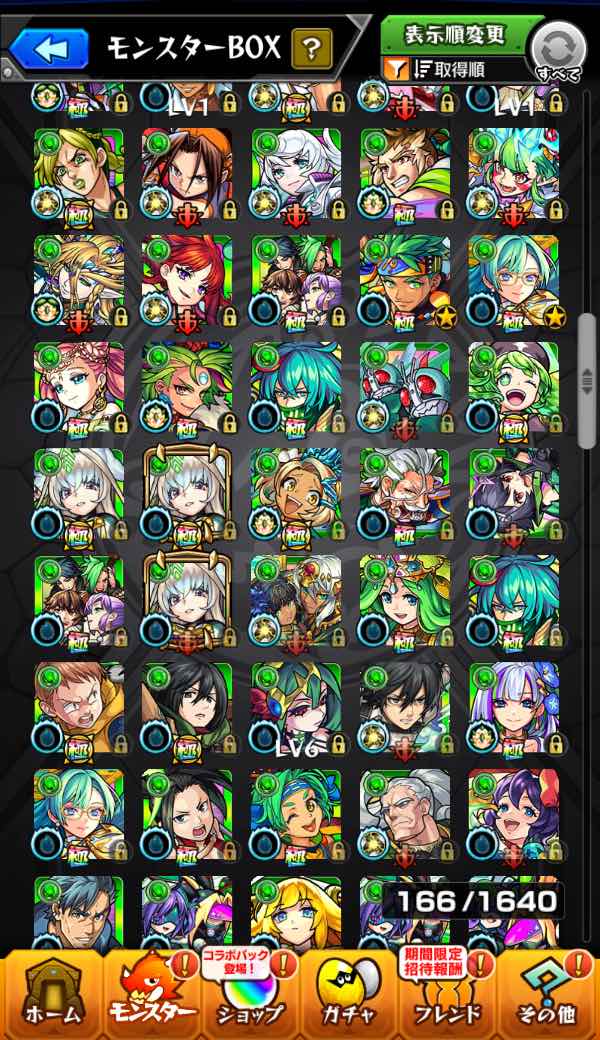Tap the すべて refresh filter button
Screen dimensions: 600x1040
[557, 50]
